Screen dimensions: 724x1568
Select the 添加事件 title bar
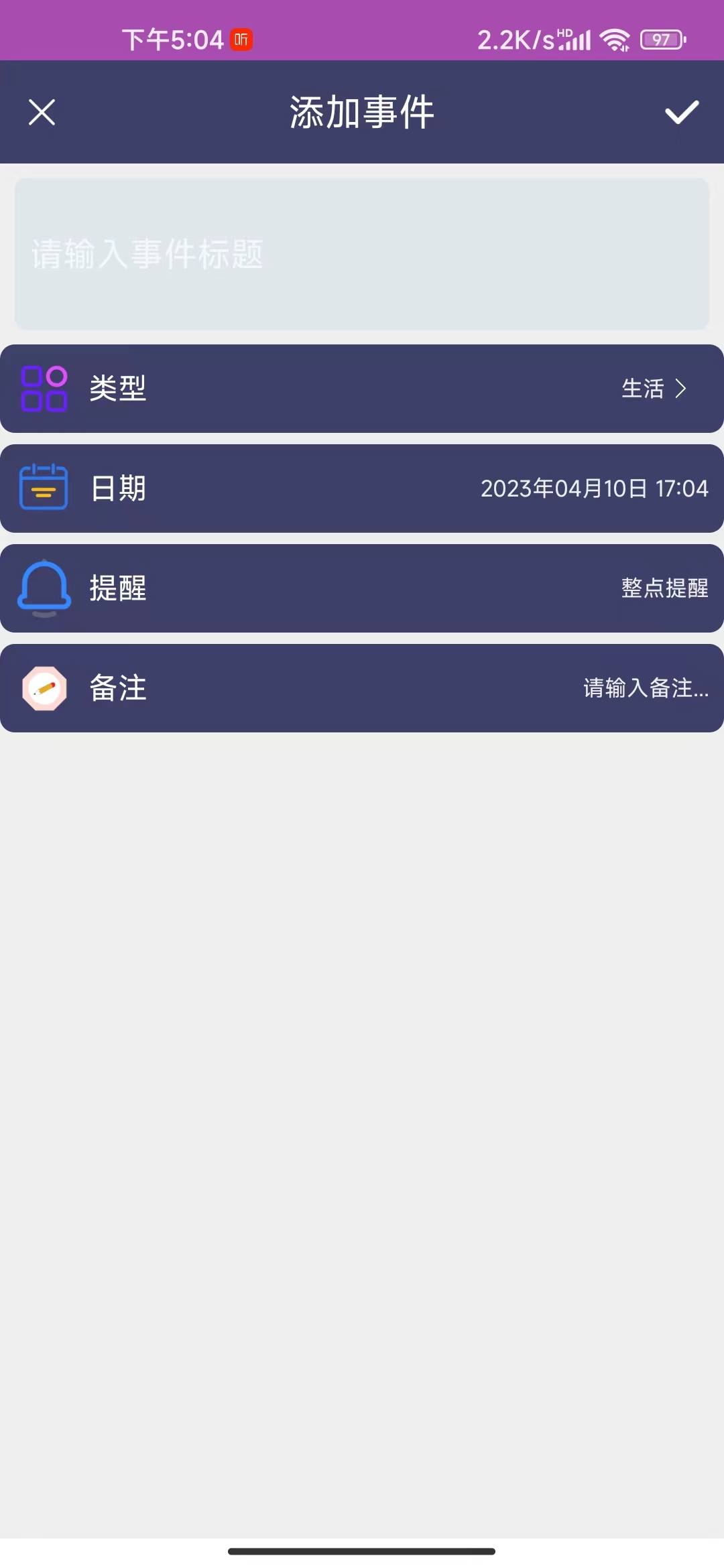coord(362,111)
